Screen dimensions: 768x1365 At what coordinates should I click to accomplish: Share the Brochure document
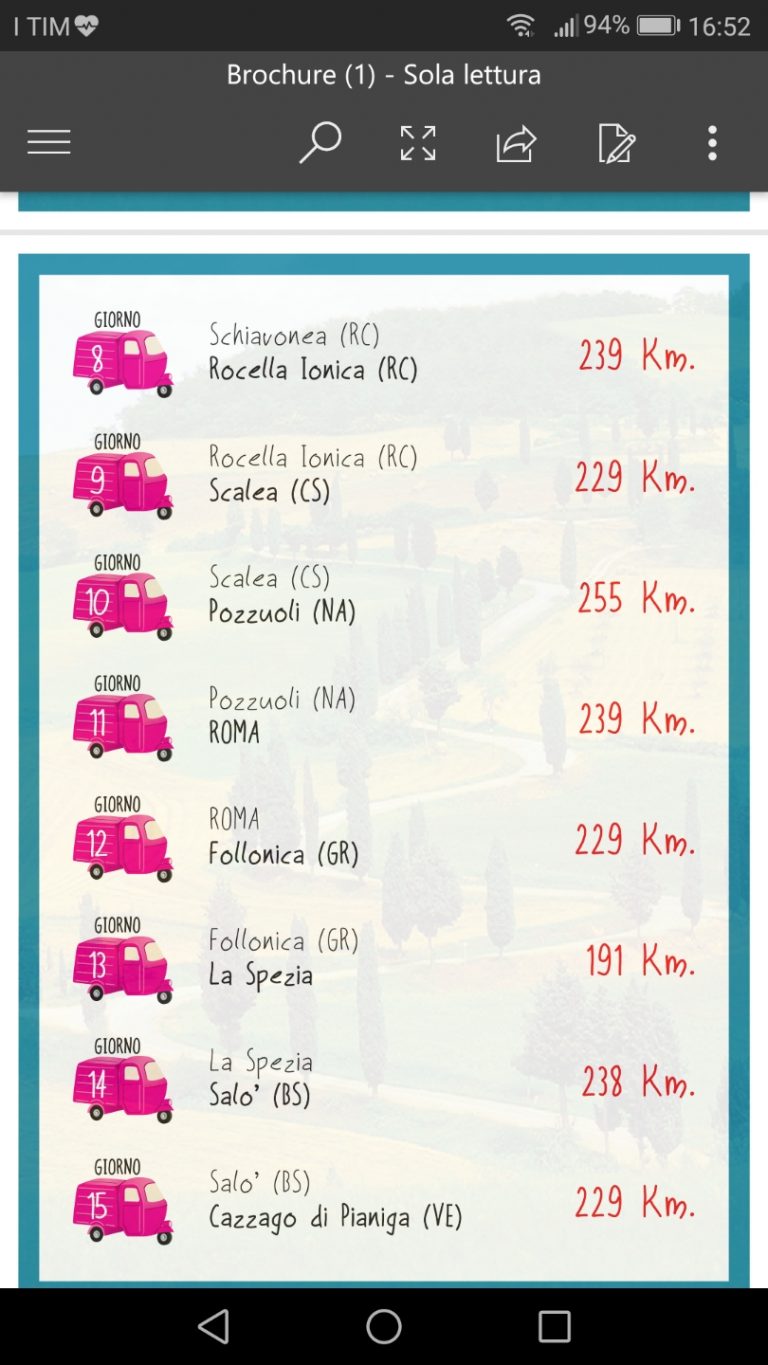coord(516,143)
